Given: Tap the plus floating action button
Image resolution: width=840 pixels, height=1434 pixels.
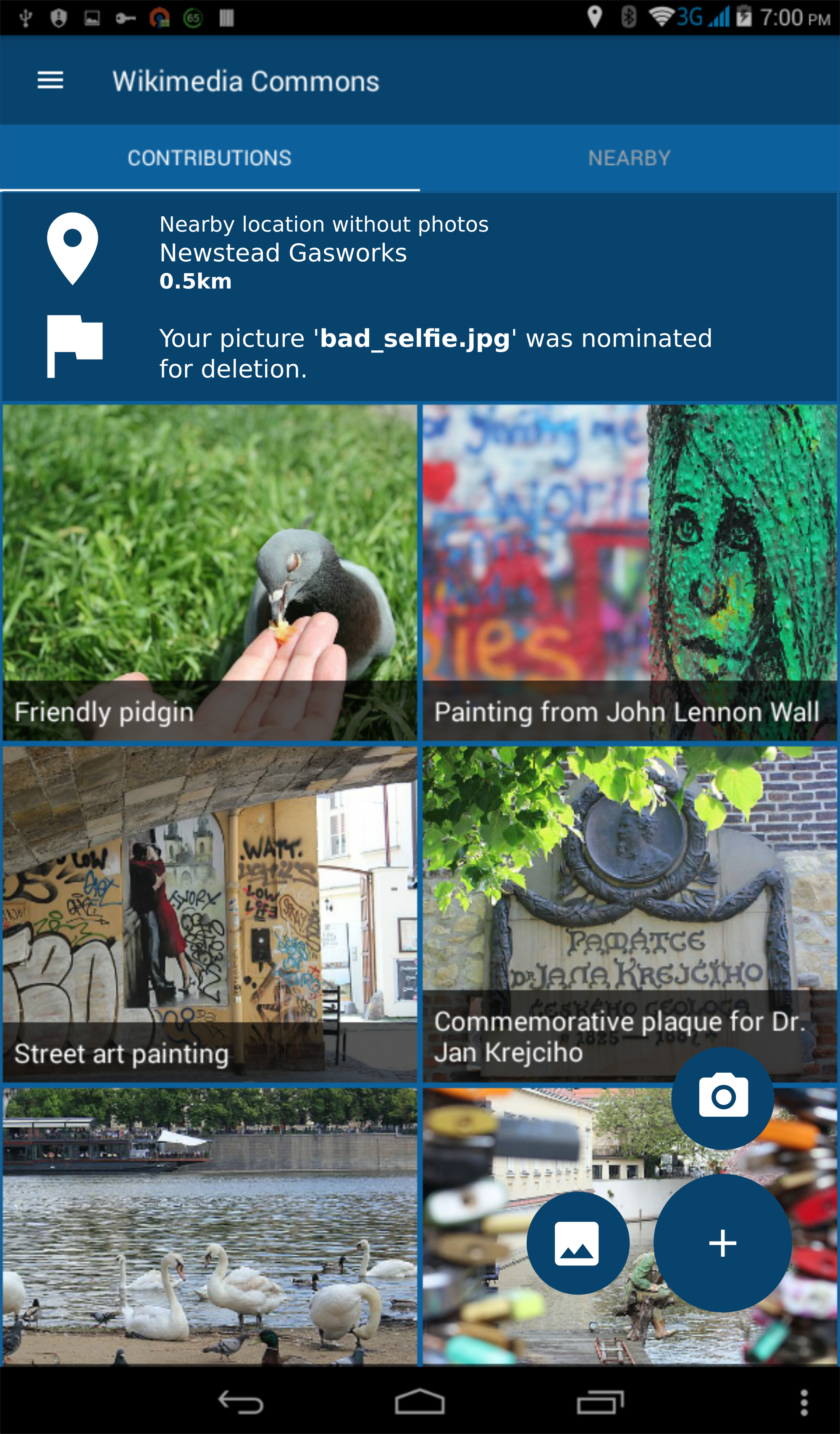Looking at the screenshot, I should click(x=722, y=1243).
